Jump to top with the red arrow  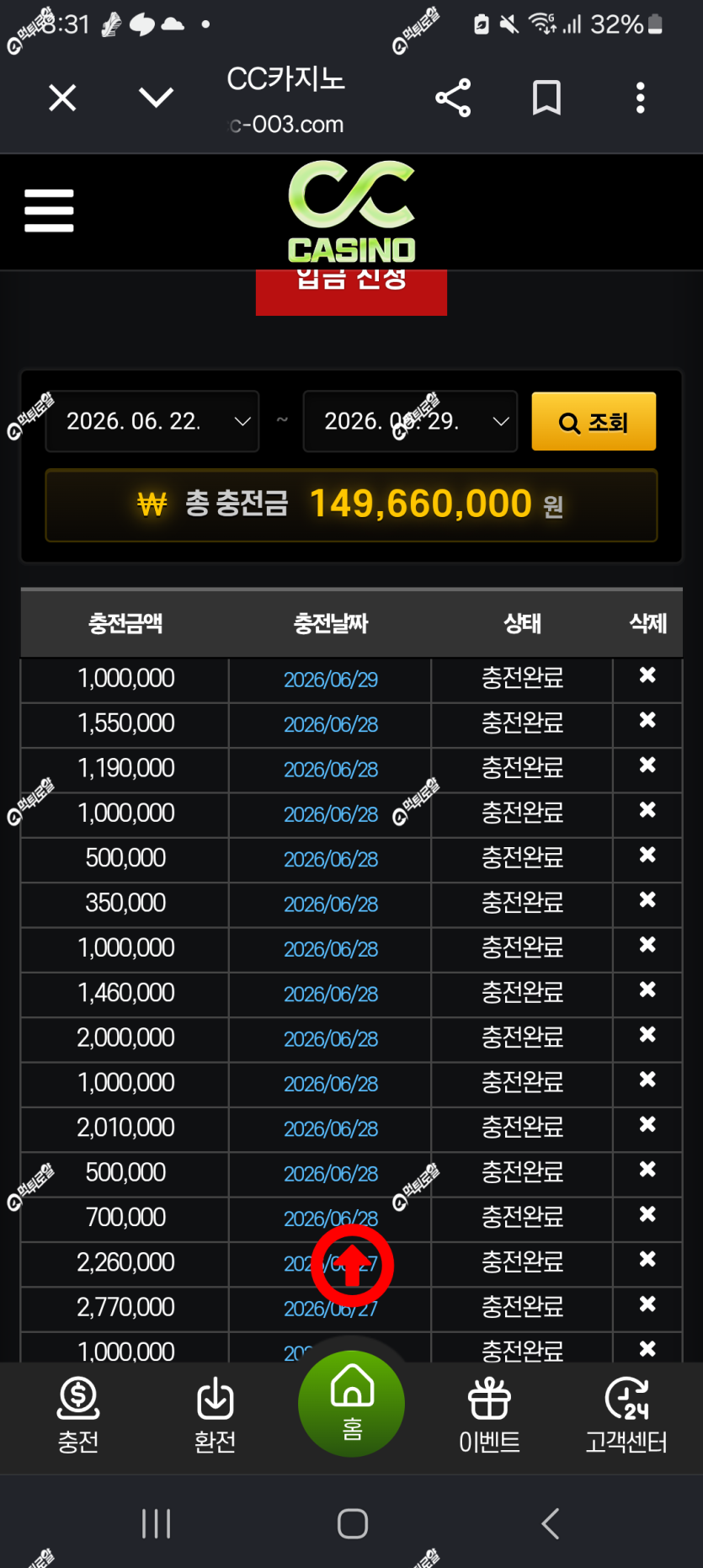point(352,1266)
